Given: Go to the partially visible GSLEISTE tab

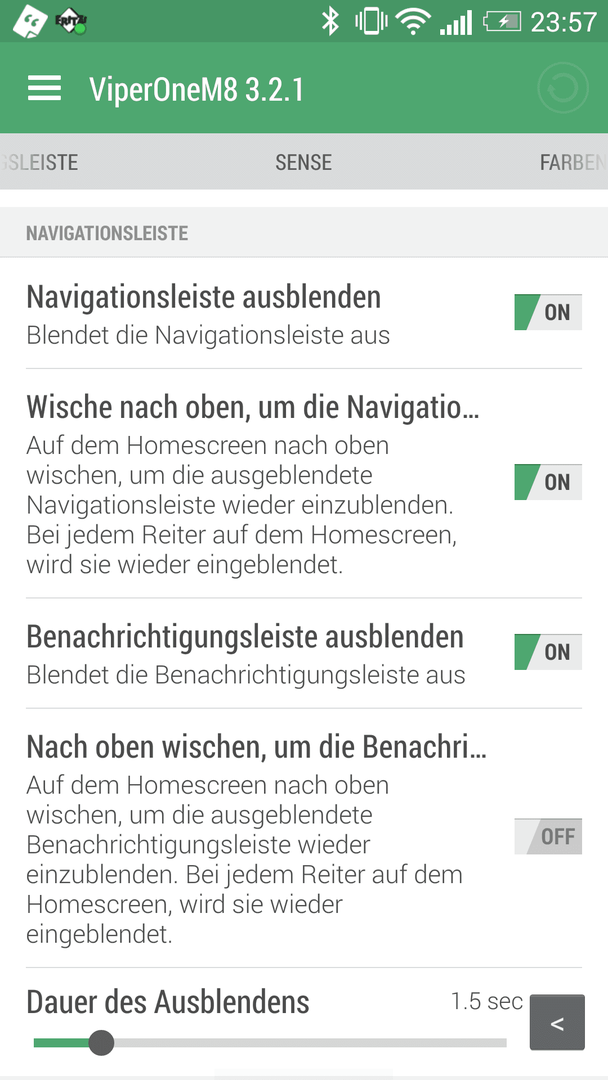Looking at the screenshot, I should pos(39,163).
